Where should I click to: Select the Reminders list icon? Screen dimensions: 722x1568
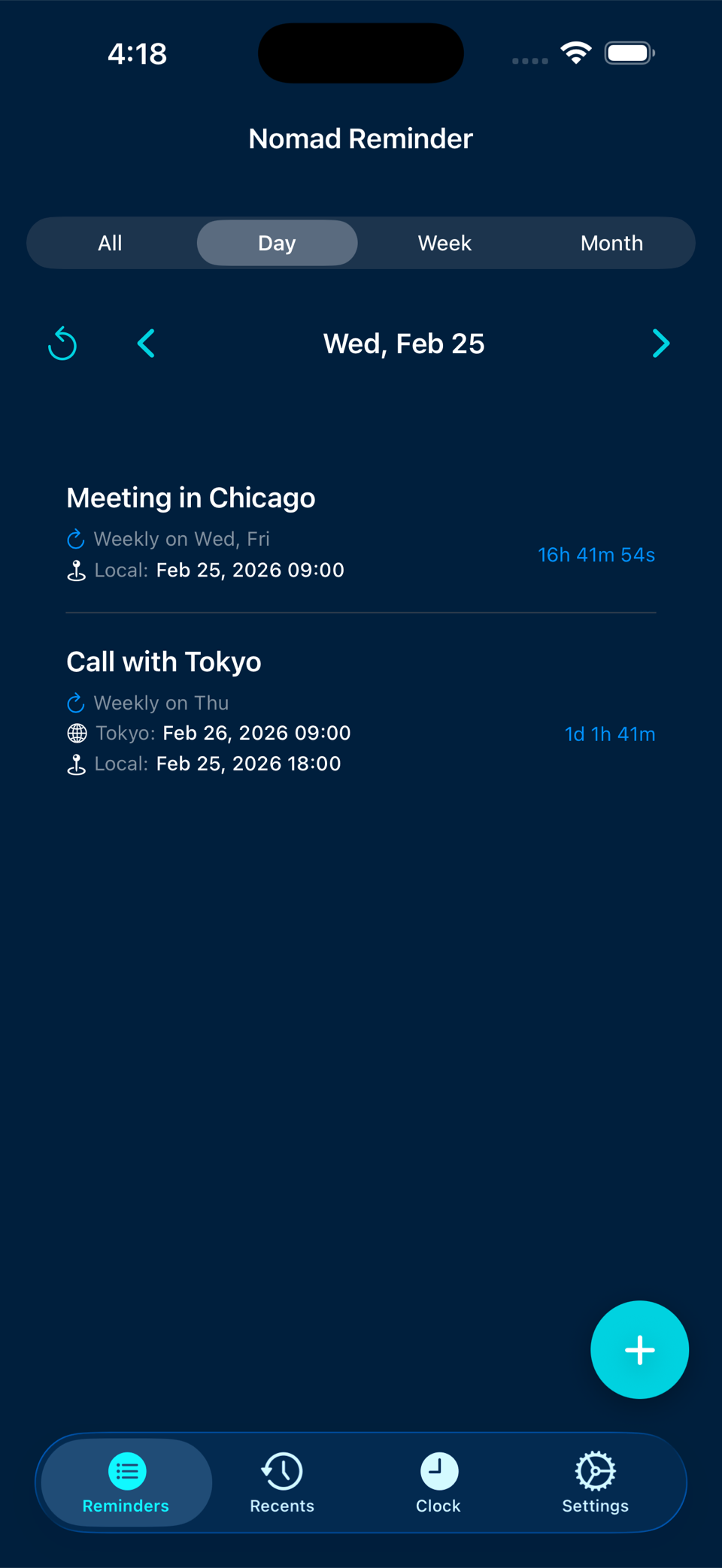126,1471
